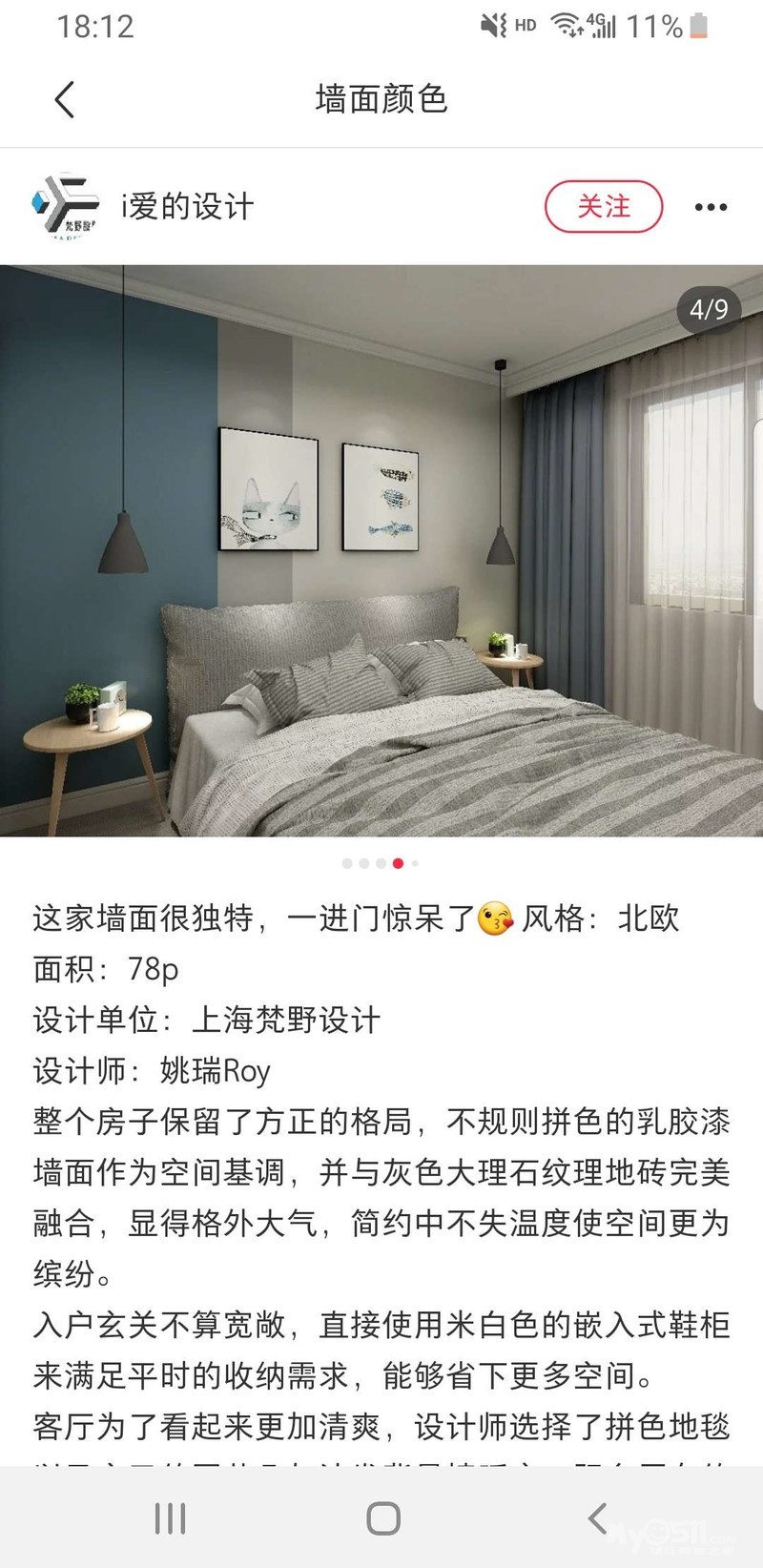Go back from the 墙面颜色 page
The height and width of the screenshot is (1568, 763).
(x=65, y=99)
